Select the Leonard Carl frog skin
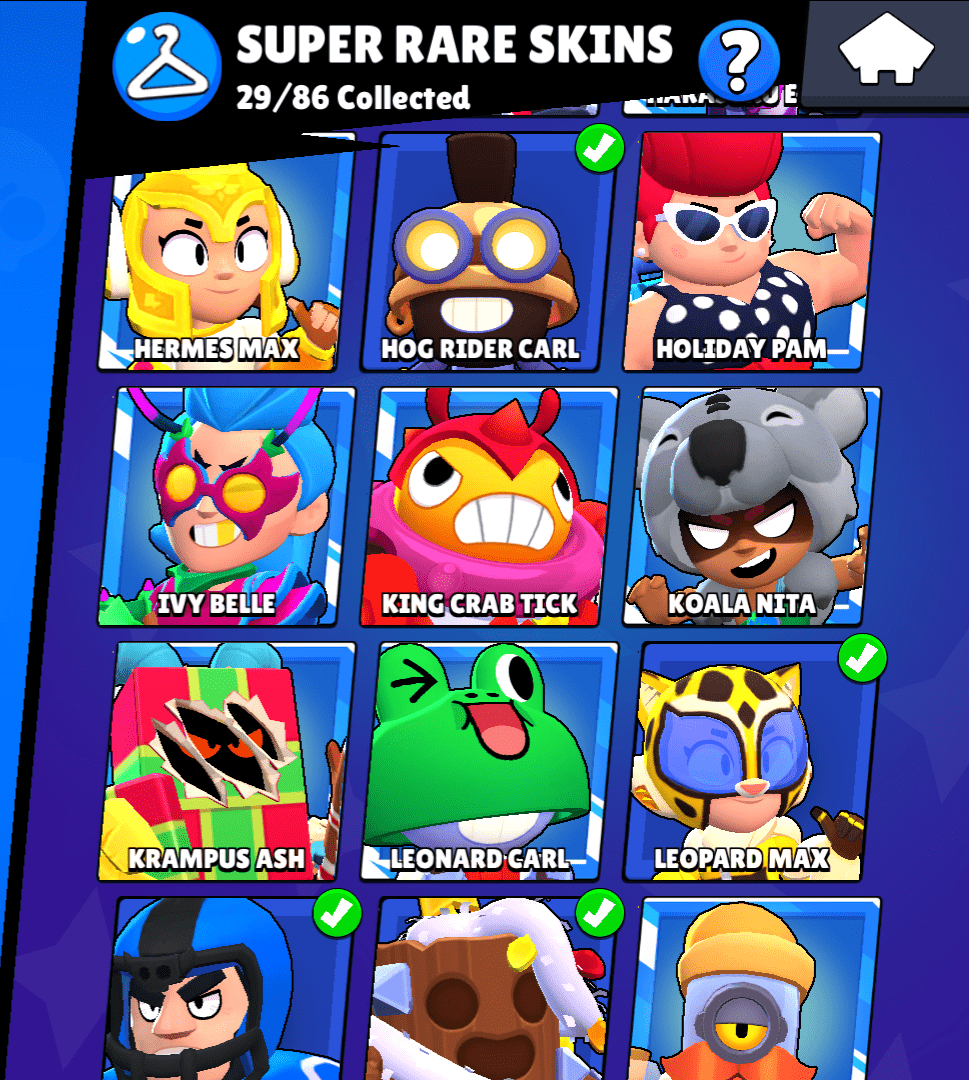This screenshot has height=1080, width=969. tap(490, 762)
